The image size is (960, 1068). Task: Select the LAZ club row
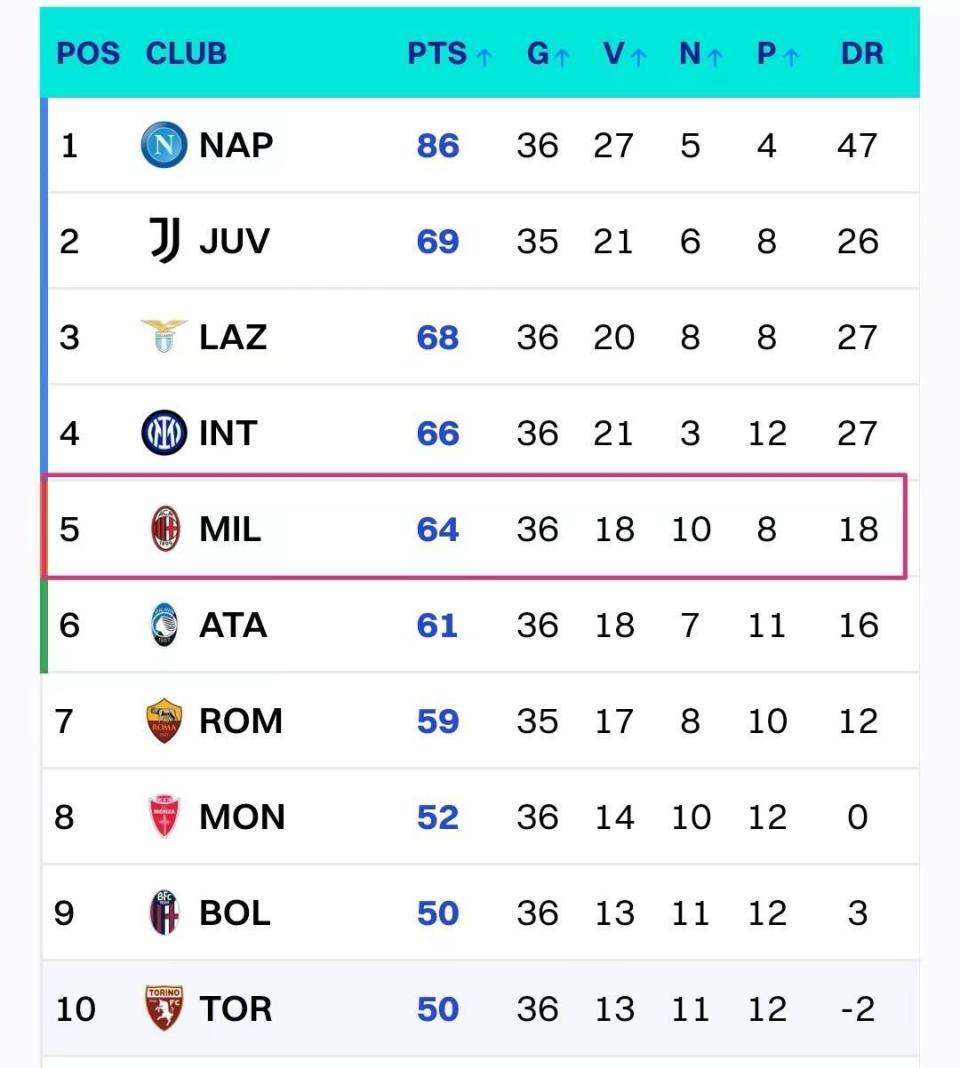[x=232, y=338]
